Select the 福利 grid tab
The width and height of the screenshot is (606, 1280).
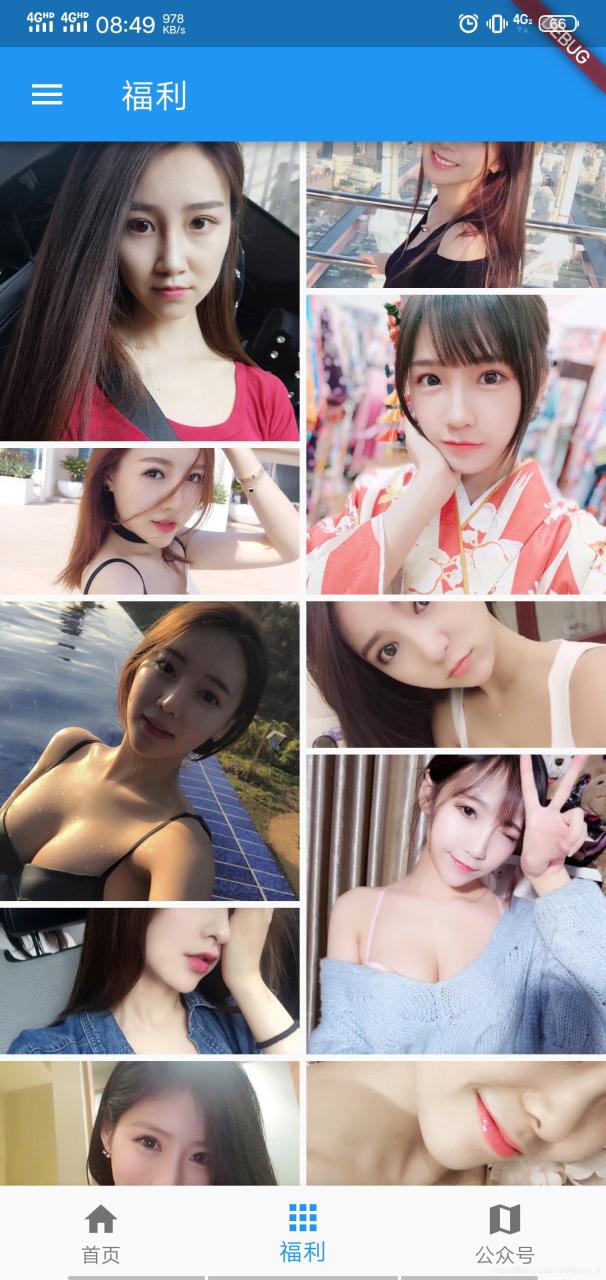[x=302, y=1234]
